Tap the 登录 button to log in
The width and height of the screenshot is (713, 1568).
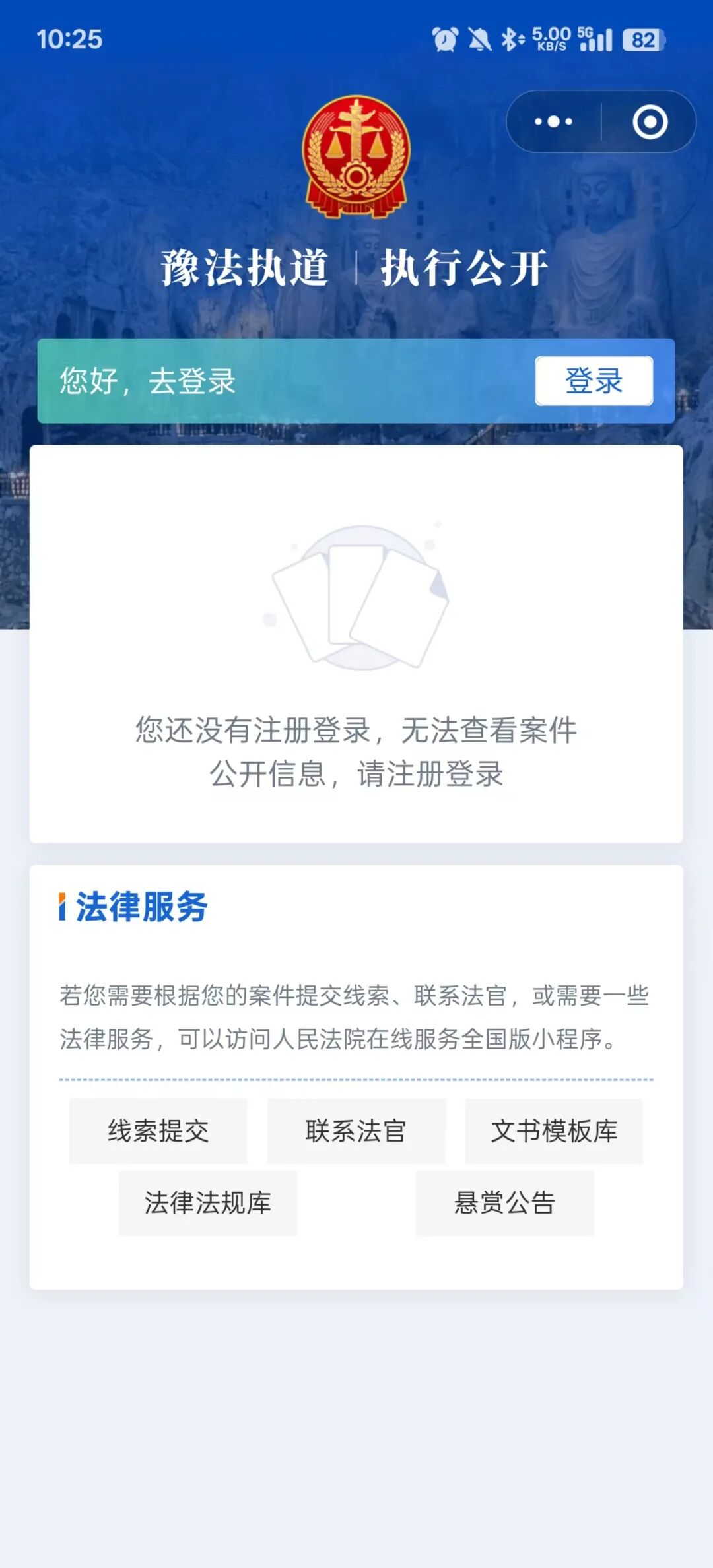point(594,381)
